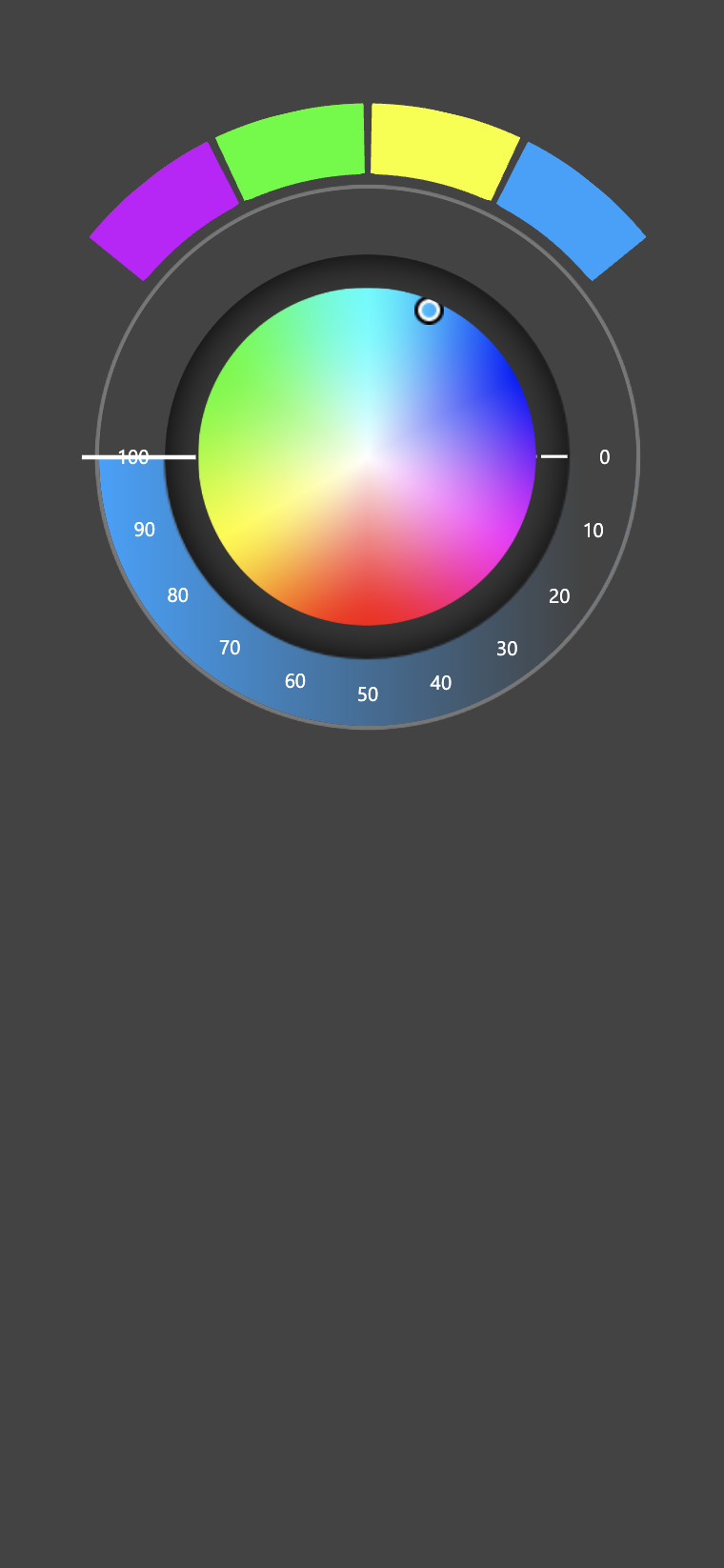The width and height of the screenshot is (724, 1568).
Task: Set brightness to 80 on the dial
Action: tap(178, 595)
